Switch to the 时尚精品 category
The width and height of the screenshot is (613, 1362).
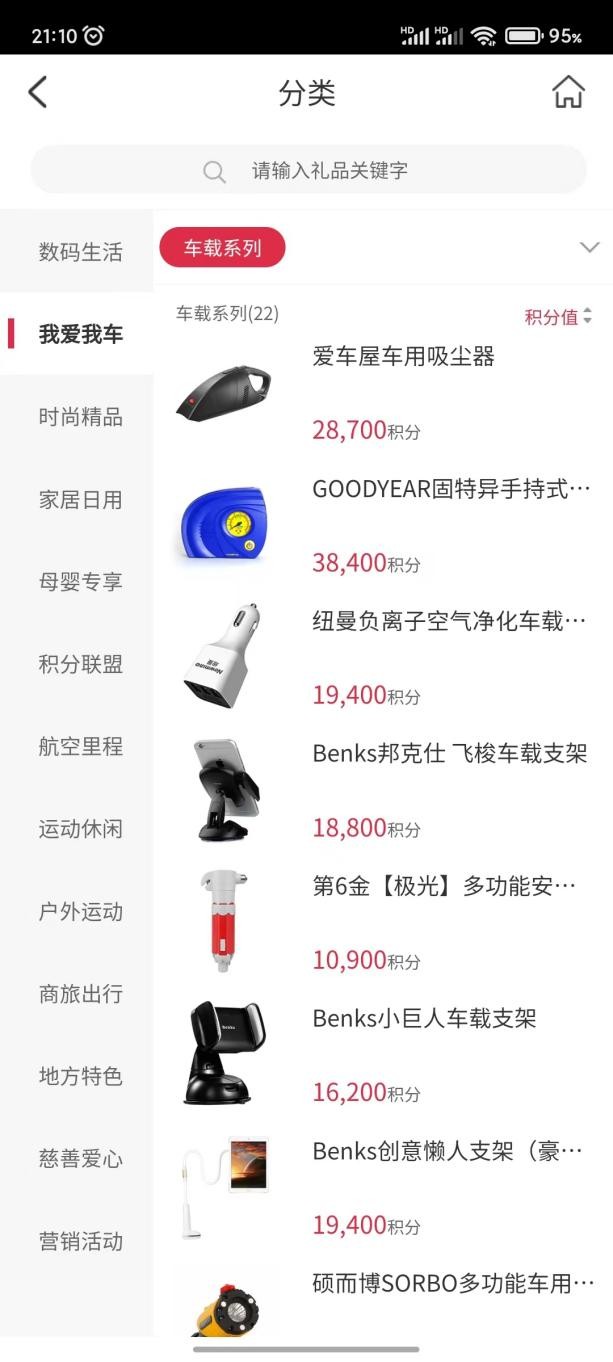click(80, 417)
